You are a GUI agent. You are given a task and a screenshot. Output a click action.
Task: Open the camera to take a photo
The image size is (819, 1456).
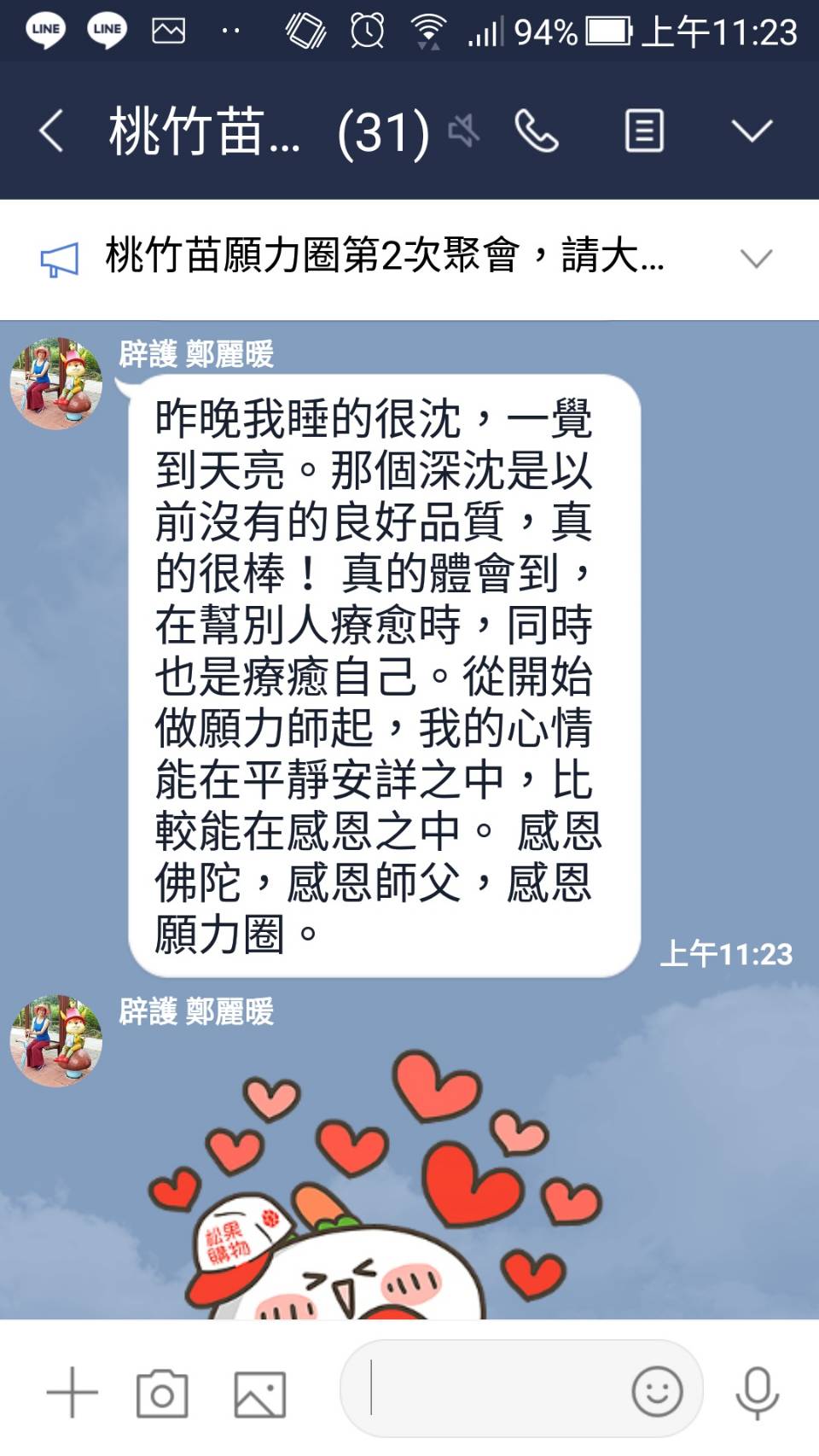click(162, 1394)
